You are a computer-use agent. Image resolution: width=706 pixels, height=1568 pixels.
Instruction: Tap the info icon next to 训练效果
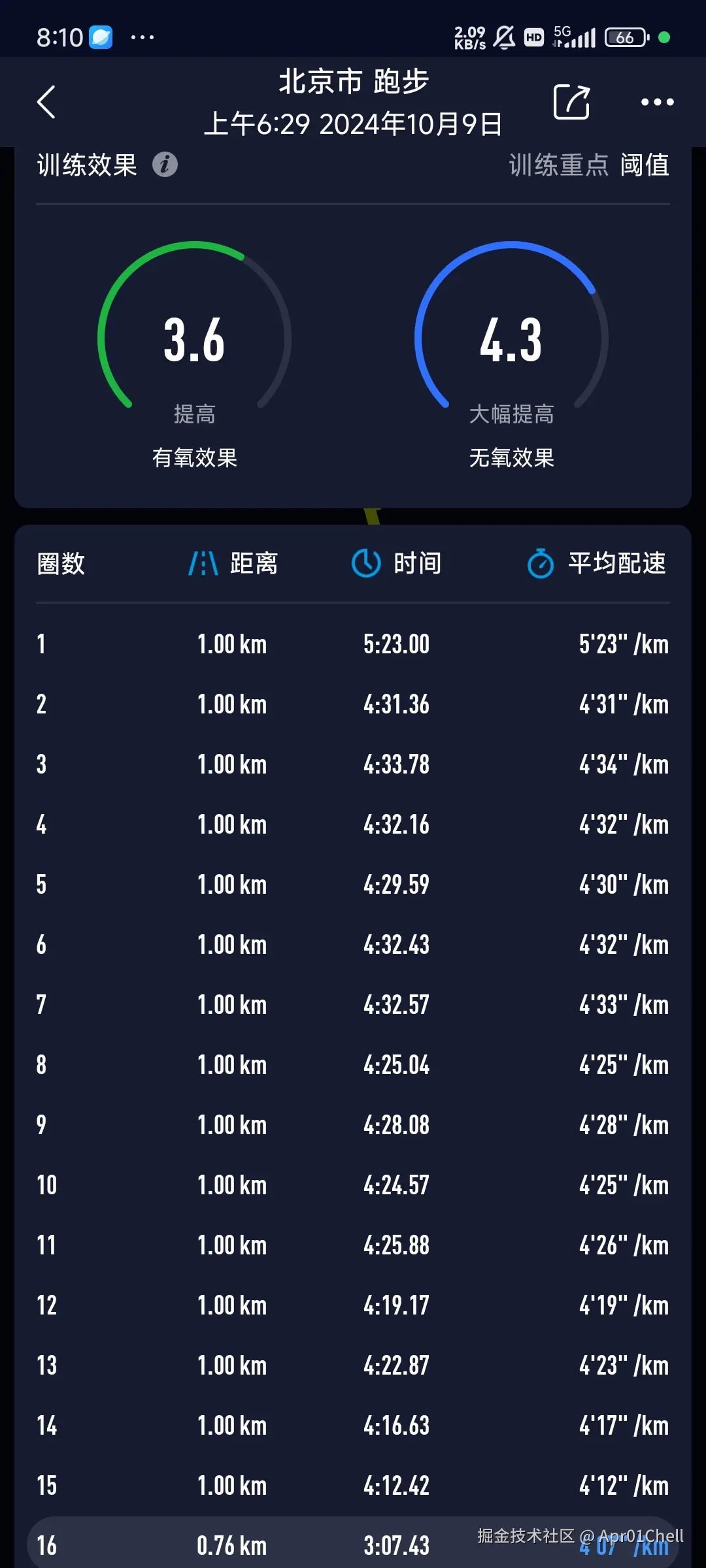coord(164,165)
